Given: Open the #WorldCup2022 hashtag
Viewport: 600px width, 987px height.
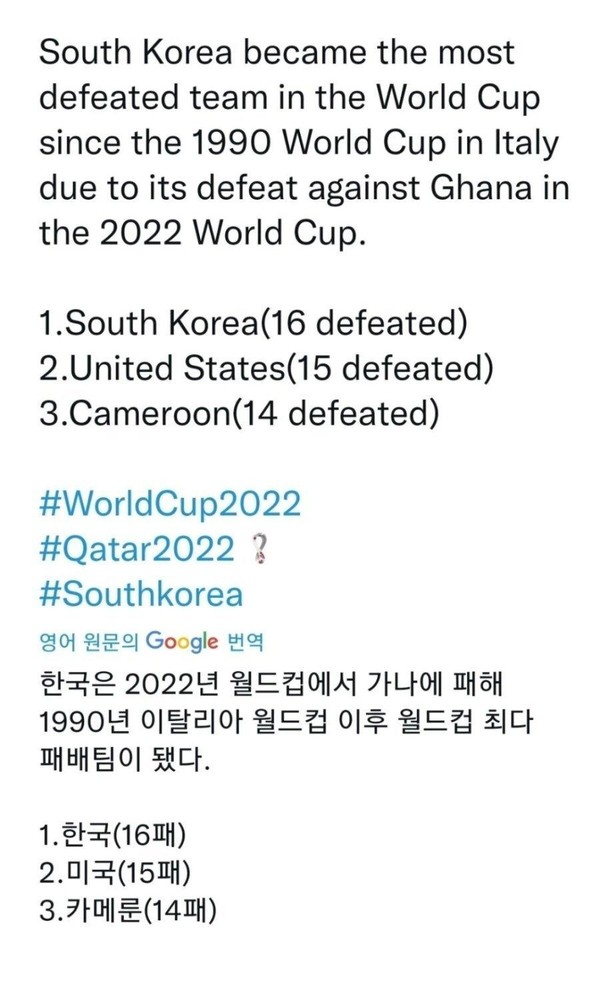Looking at the screenshot, I should pos(170,502).
